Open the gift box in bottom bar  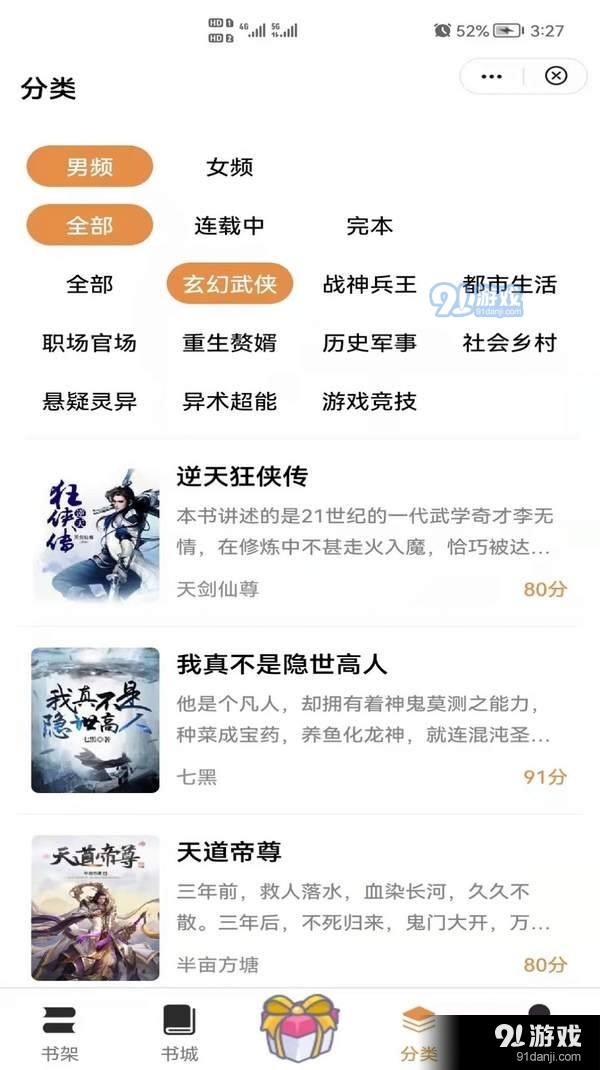click(299, 1027)
